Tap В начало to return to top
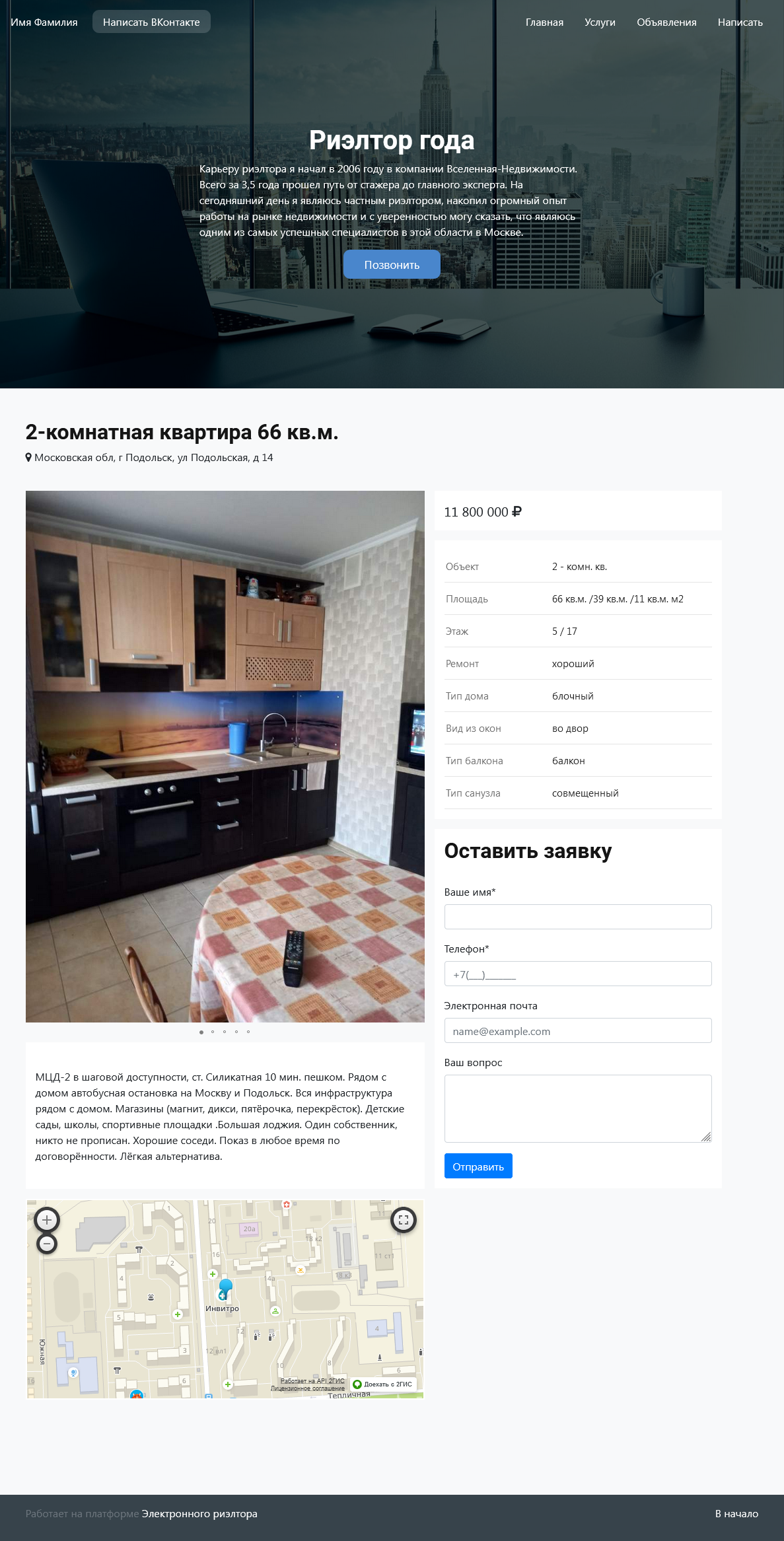784x1541 pixels. [736, 1514]
